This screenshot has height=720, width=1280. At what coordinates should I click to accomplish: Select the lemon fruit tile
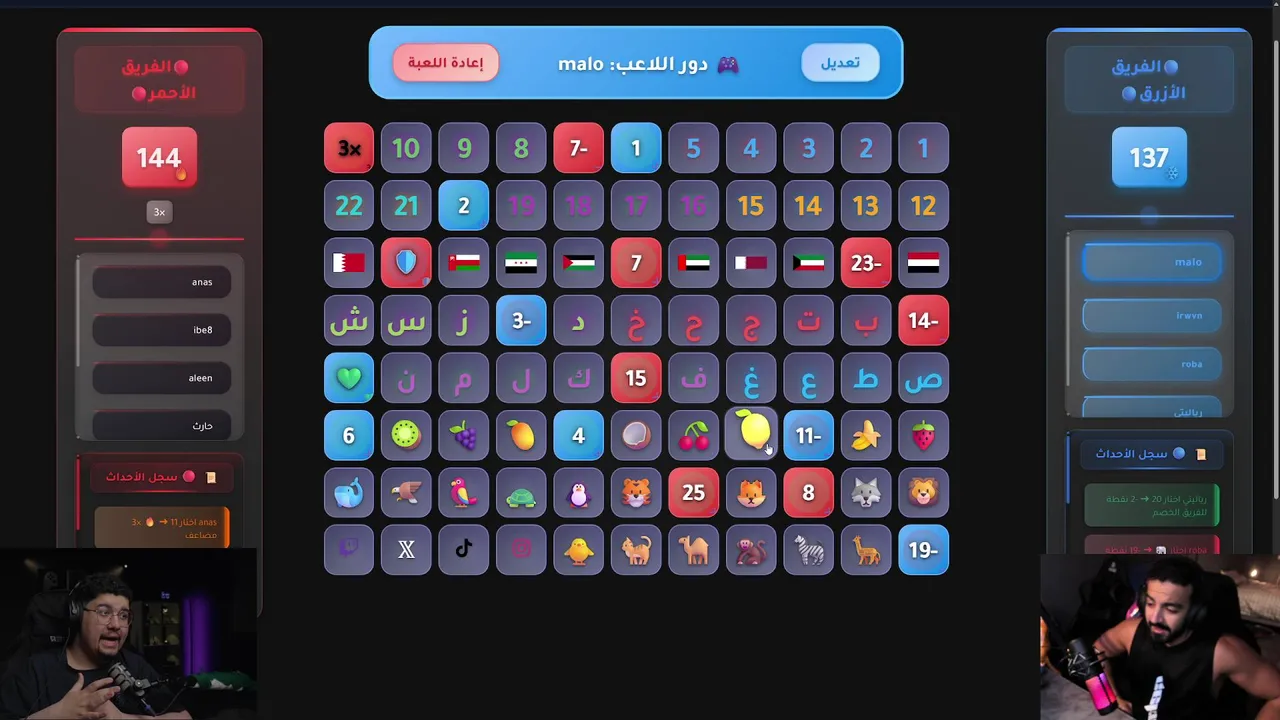(x=751, y=435)
